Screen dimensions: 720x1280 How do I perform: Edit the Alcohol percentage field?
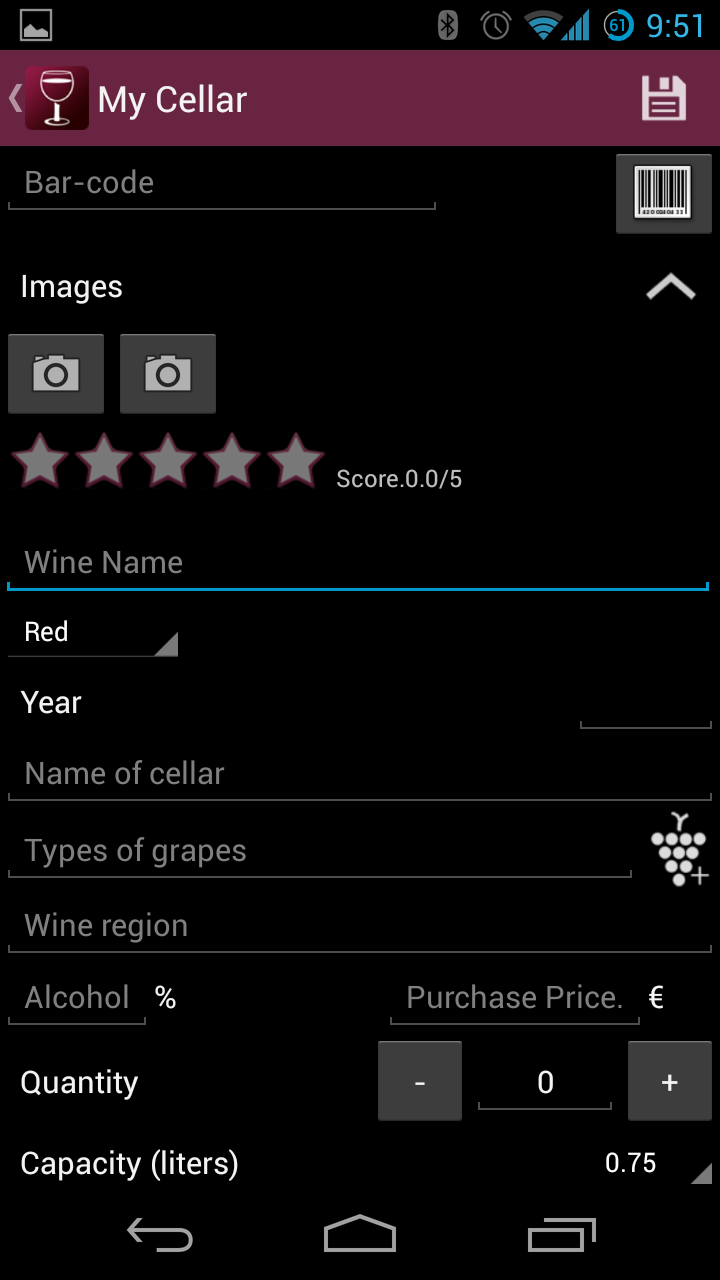[77, 998]
